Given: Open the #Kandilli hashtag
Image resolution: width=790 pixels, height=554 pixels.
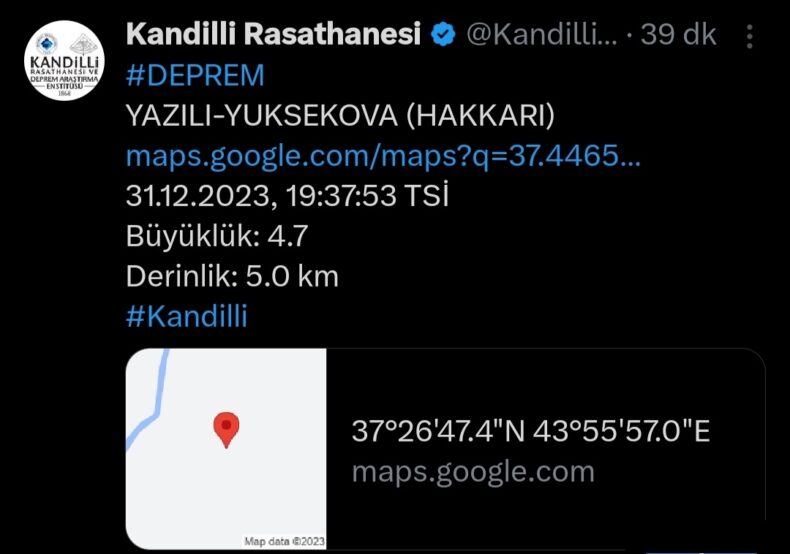Looking at the screenshot, I should coord(187,317).
